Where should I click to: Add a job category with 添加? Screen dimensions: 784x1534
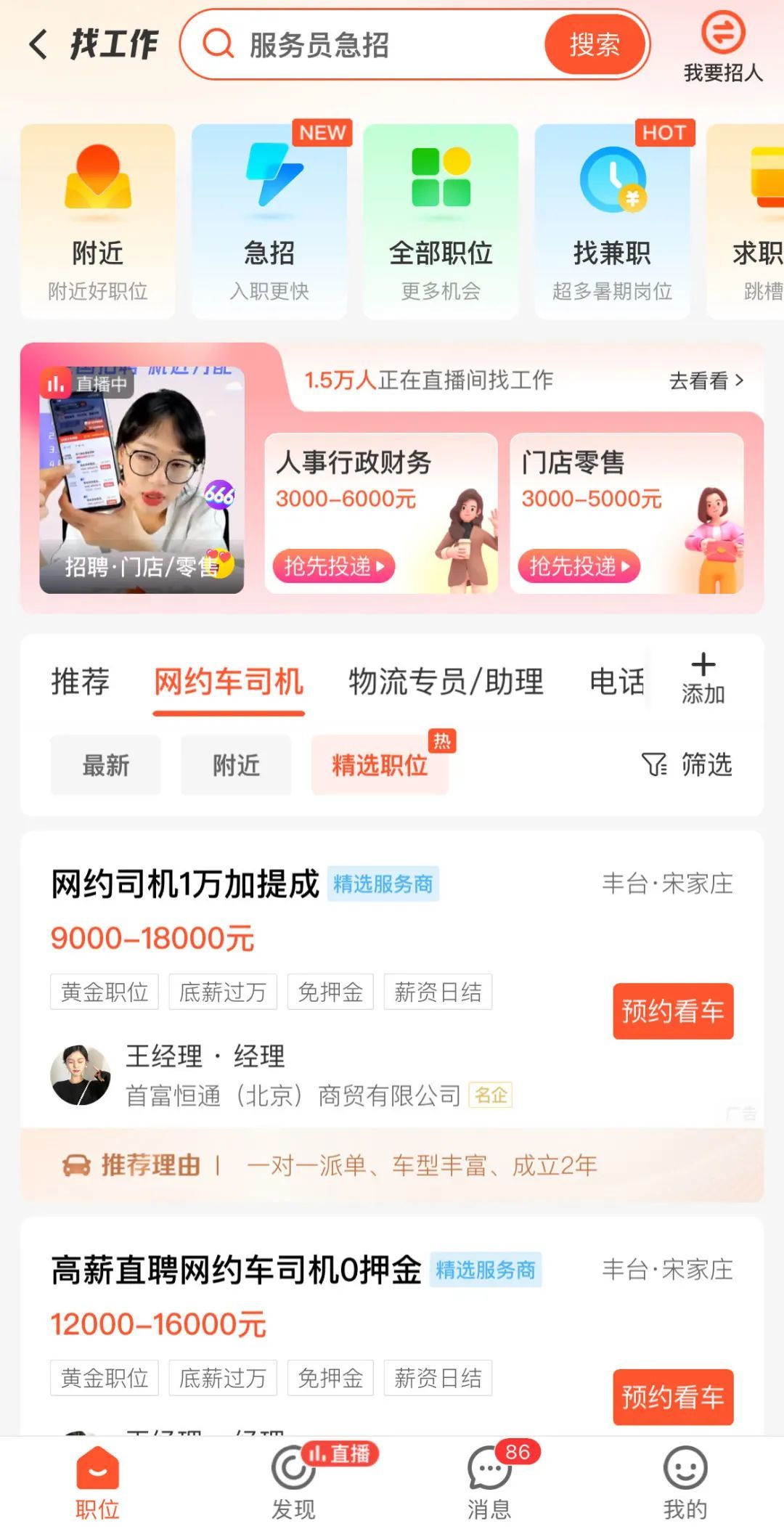(703, 679)
